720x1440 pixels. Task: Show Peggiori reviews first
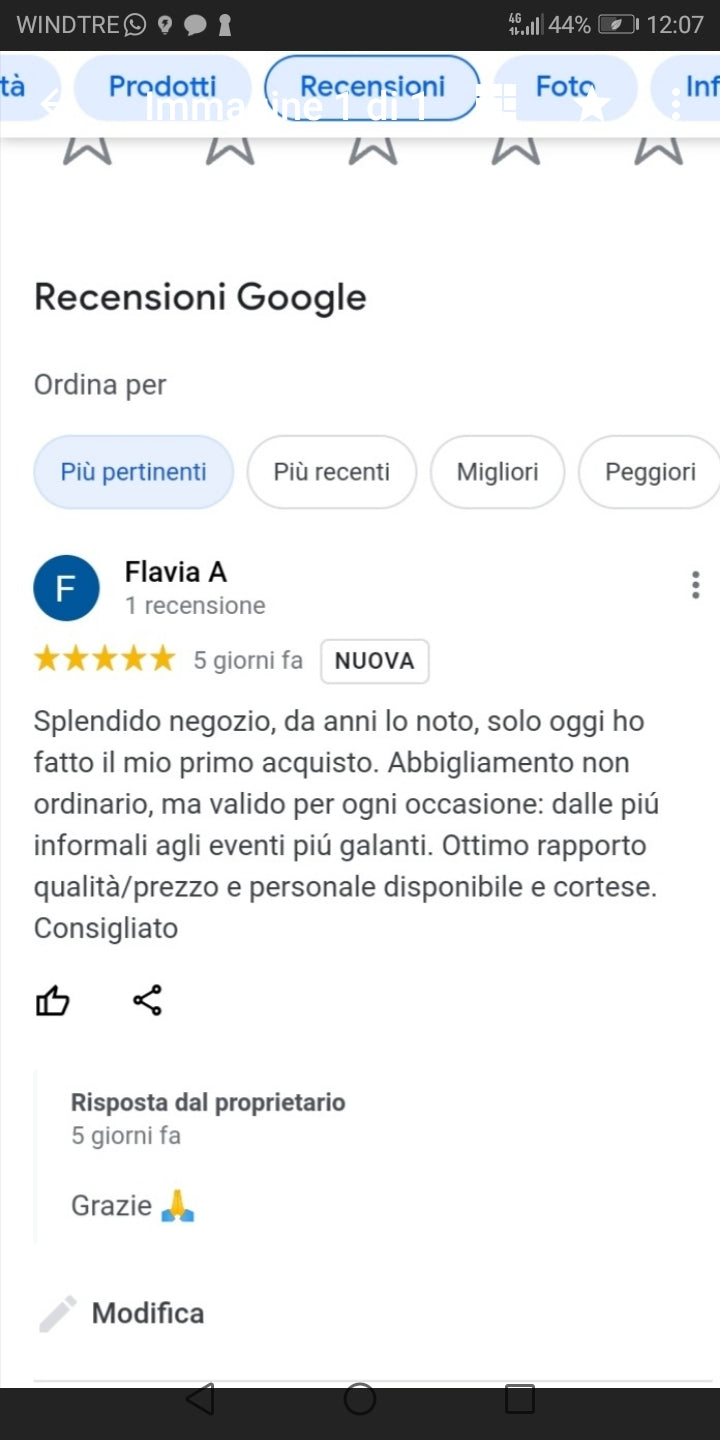(x=650, y=472)
